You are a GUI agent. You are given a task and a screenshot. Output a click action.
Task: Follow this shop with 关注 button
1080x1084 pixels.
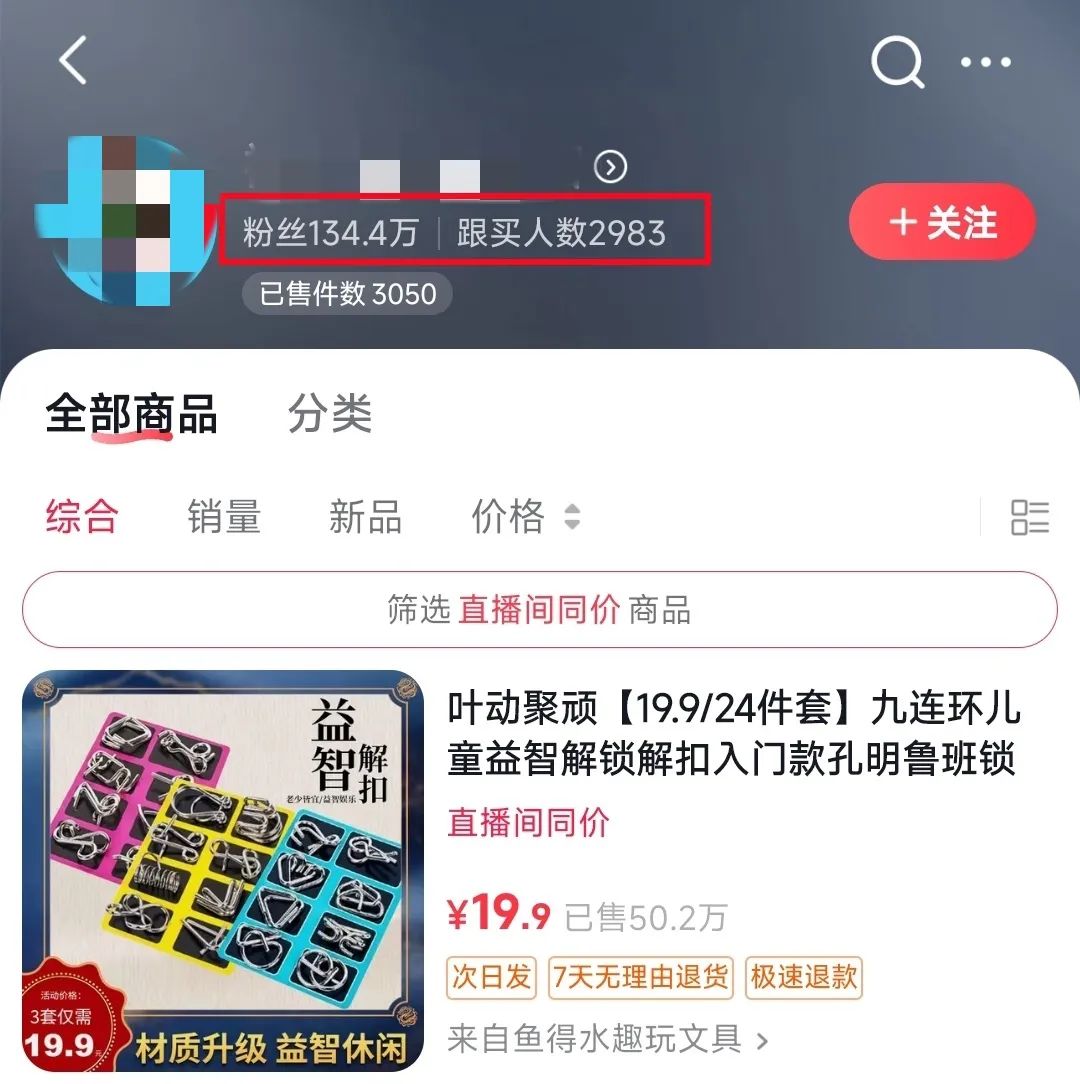pos(941,222)
